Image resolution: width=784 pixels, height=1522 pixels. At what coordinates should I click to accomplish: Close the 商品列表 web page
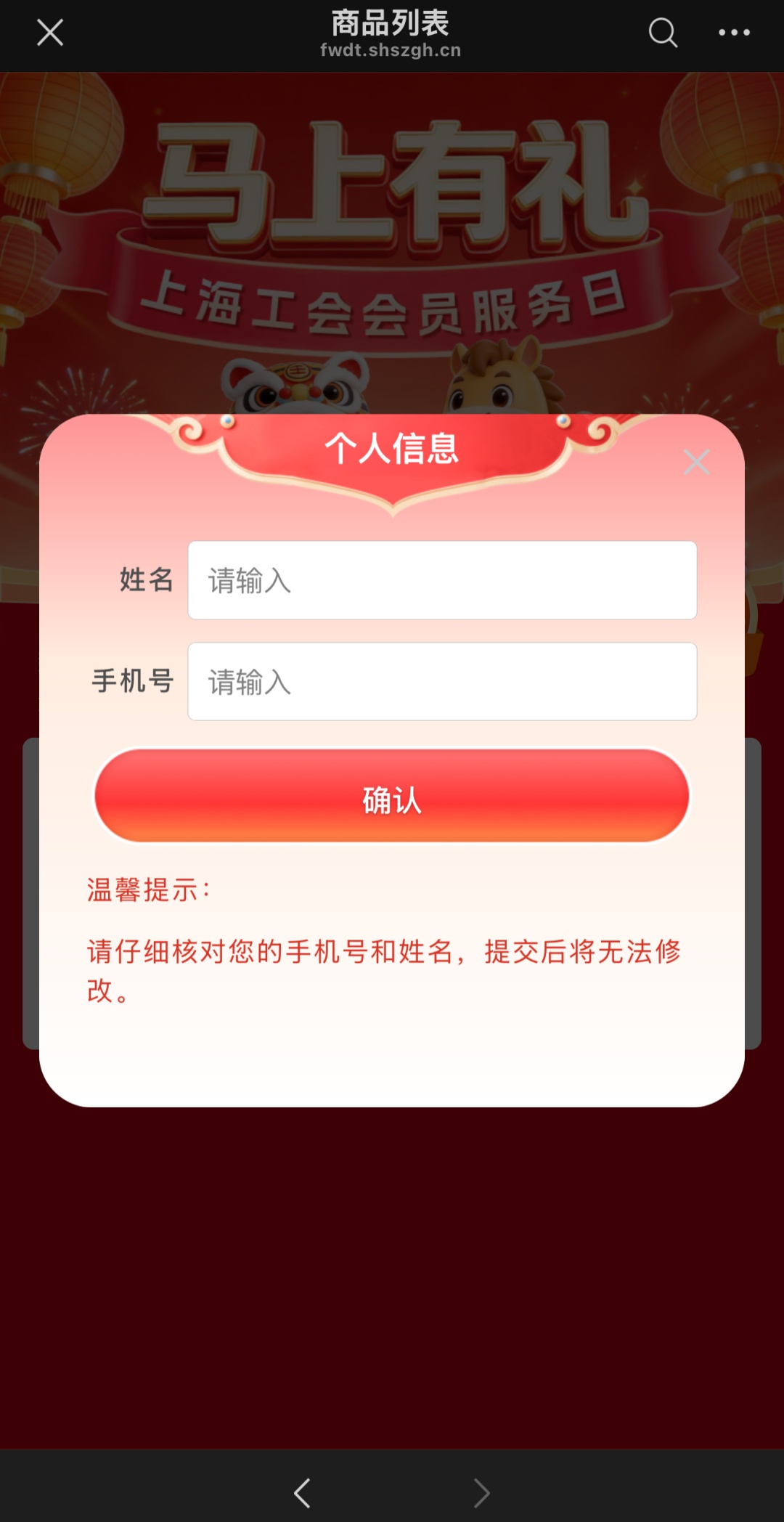point(50,33)
